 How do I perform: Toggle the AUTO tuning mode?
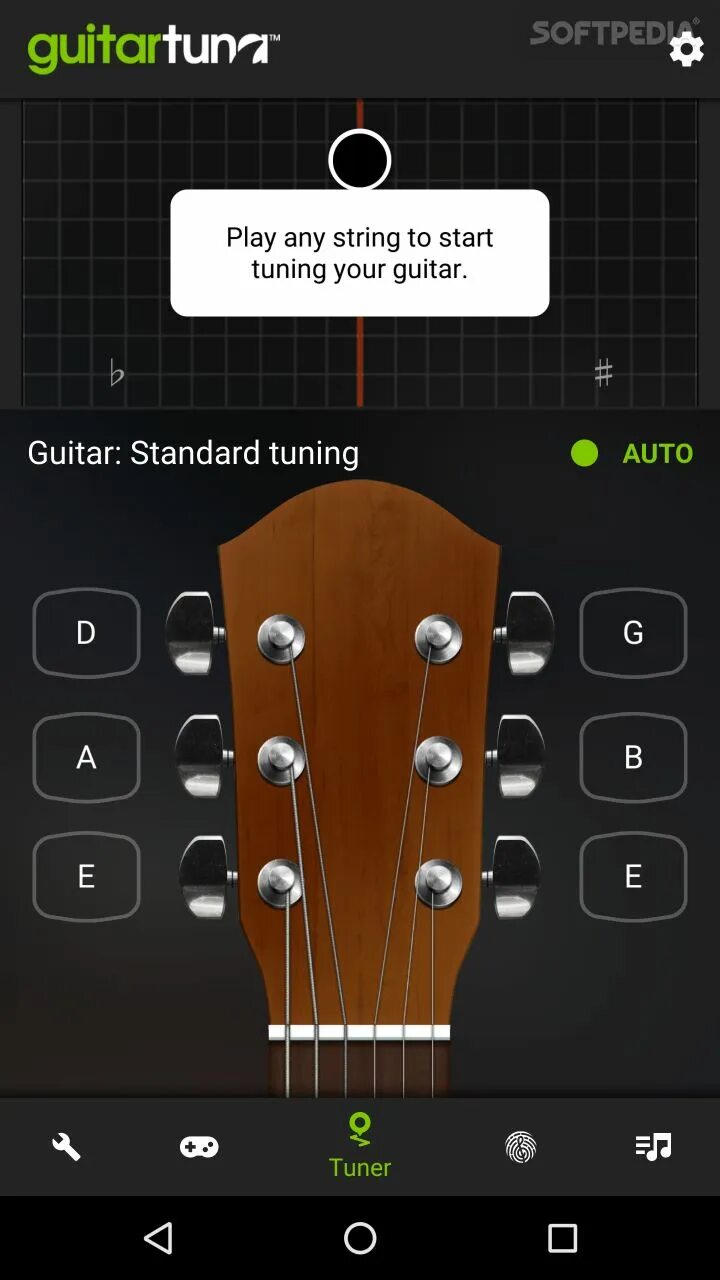tap(633, 453)
